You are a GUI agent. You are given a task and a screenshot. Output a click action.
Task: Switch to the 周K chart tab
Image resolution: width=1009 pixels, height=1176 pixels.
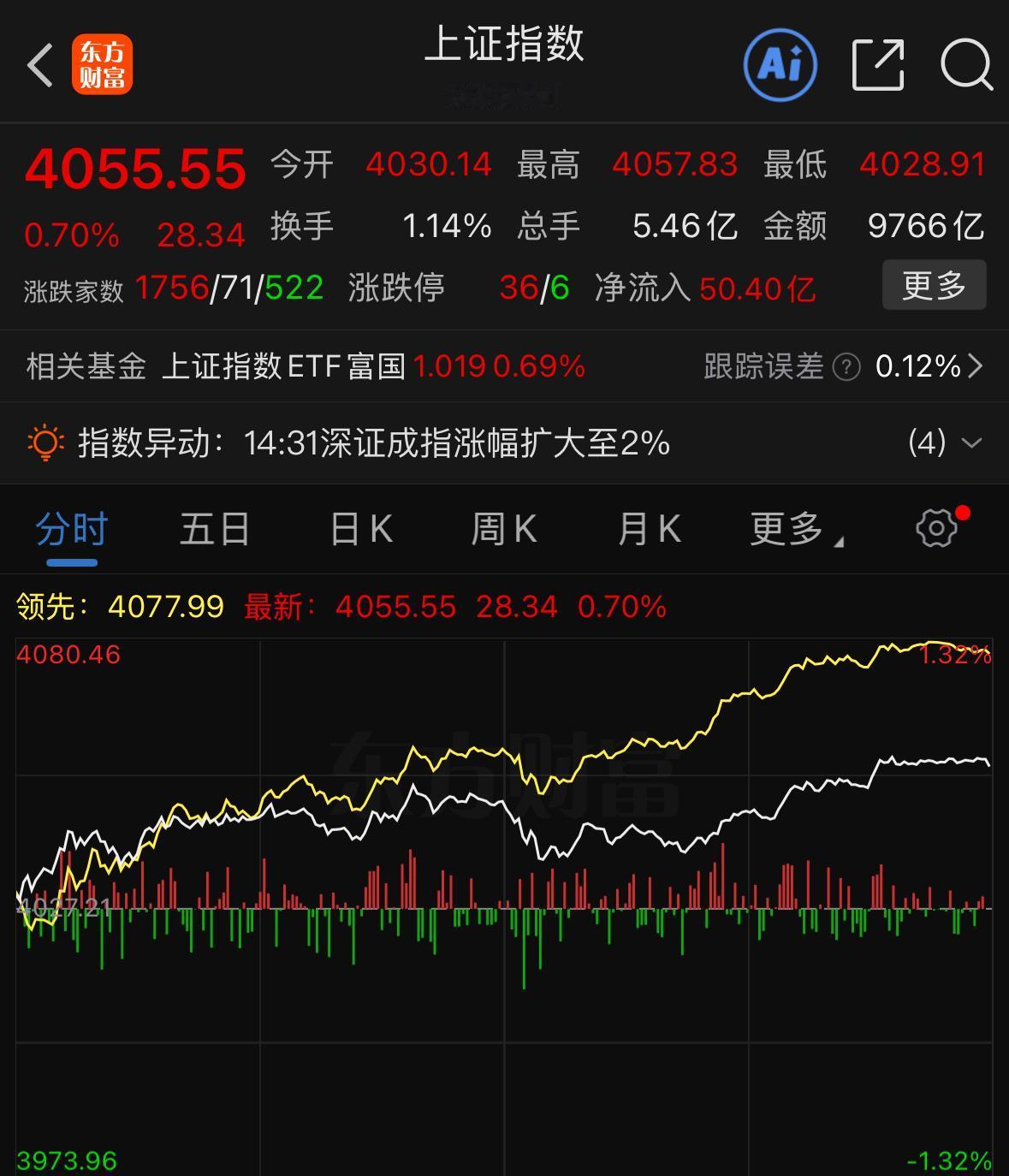[504, 529]
